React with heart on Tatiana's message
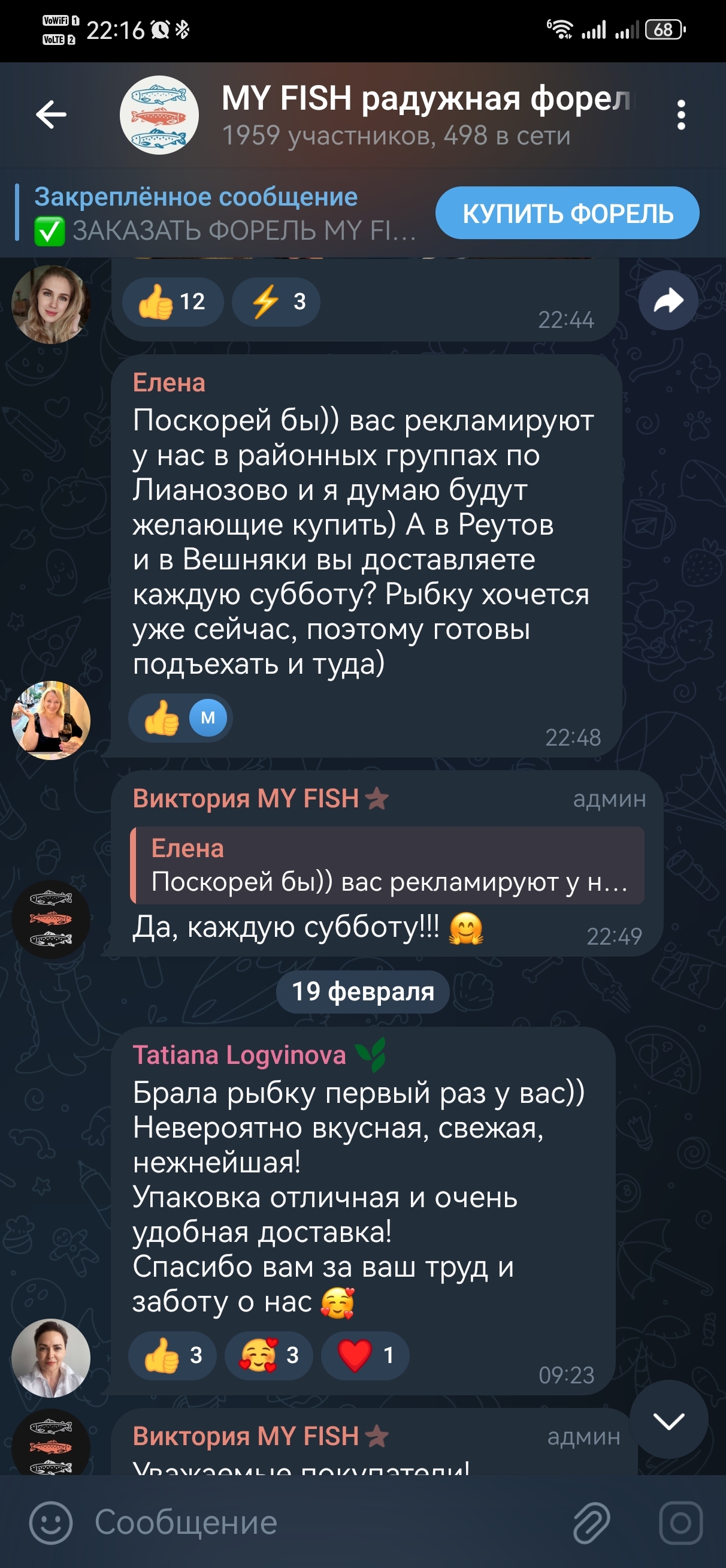 point(365,1355)
